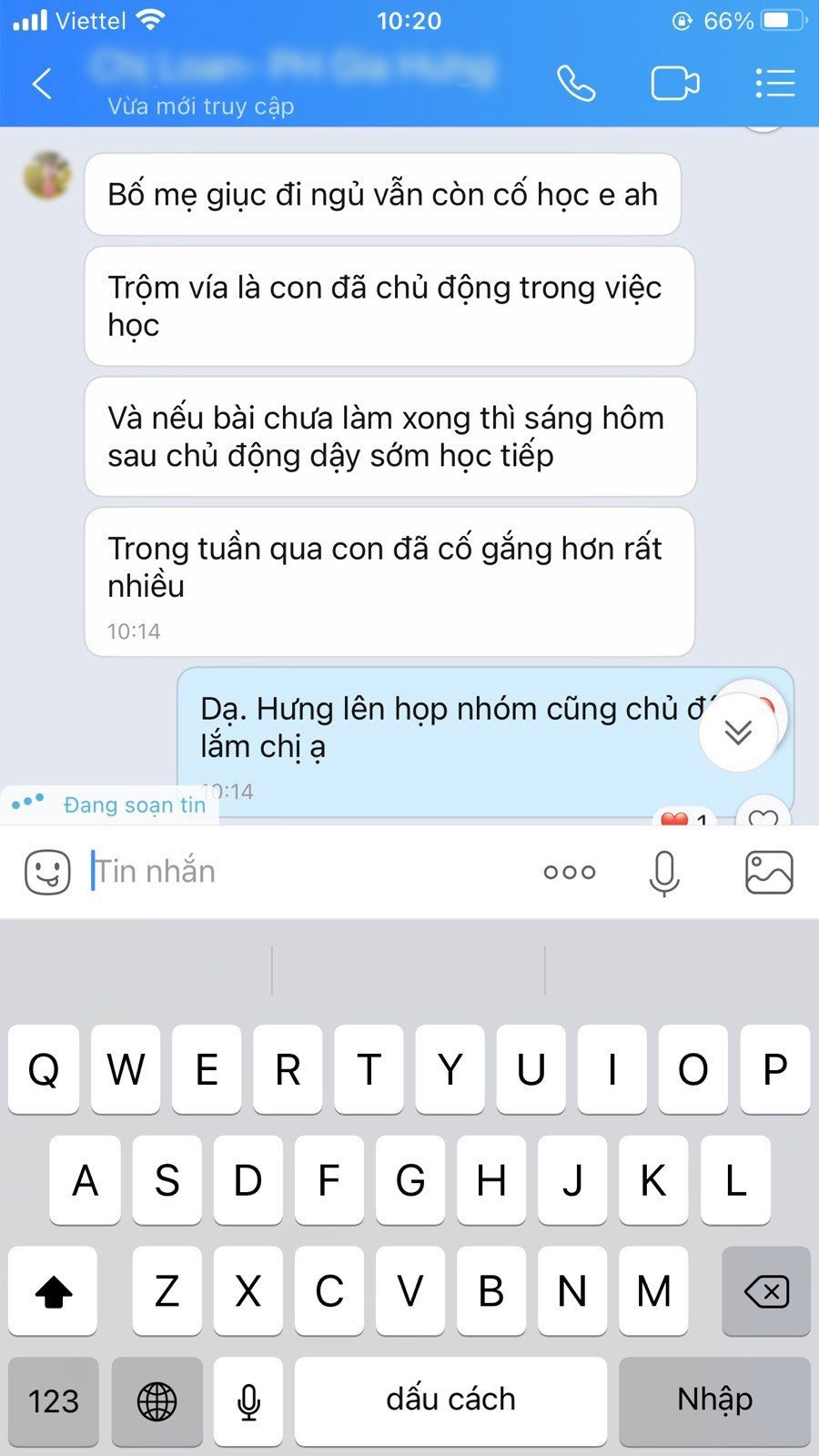Open the sender's avatar profile
Screen dimensions: 819x1456
click(x=47, y=176)
